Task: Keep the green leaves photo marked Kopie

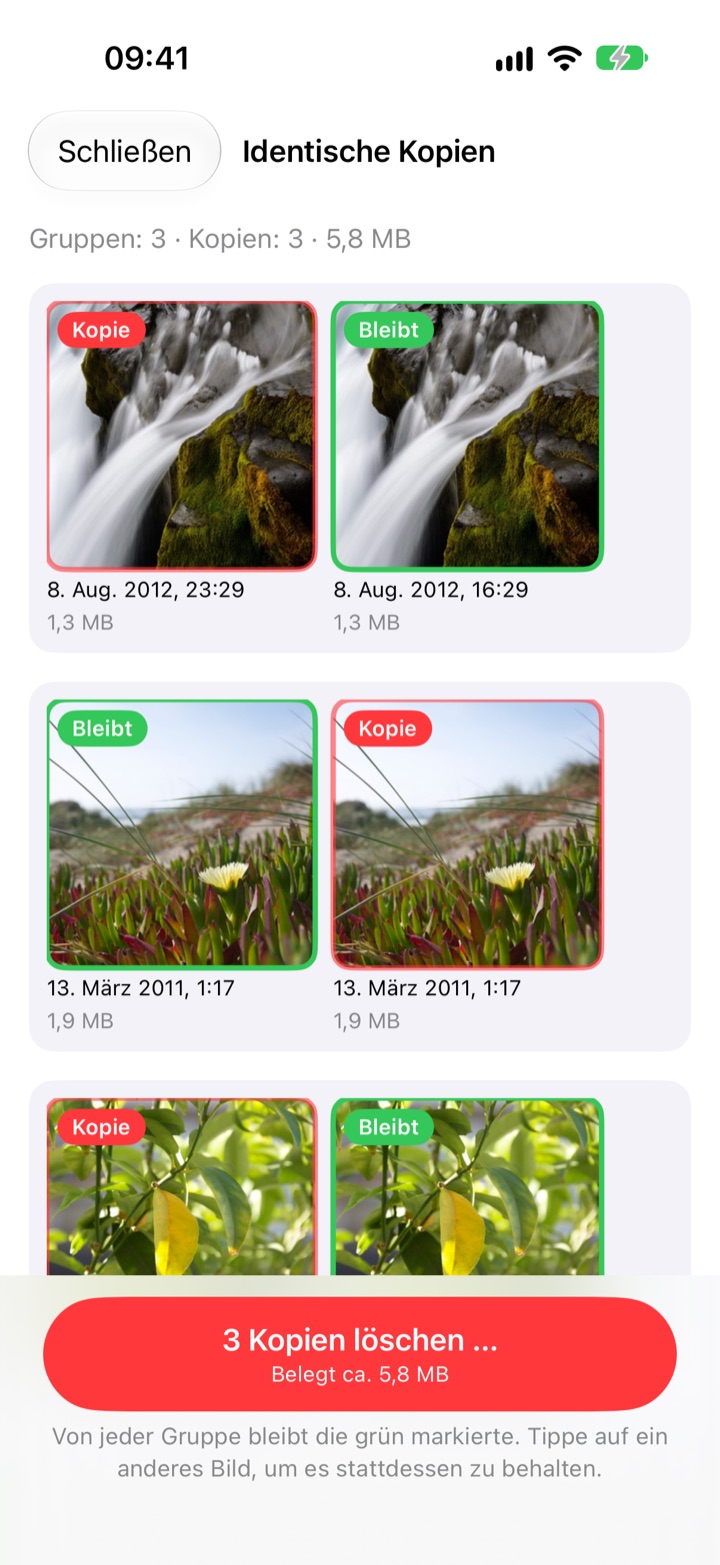Action: [x=182, y=1186]
